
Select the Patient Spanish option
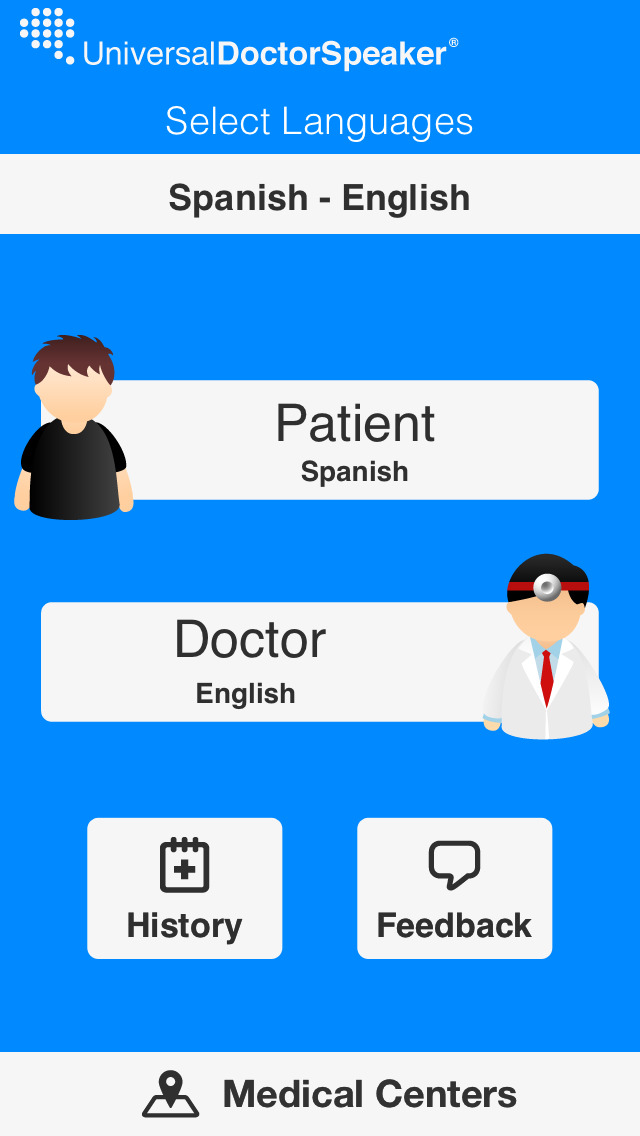pyautogui.click(x=355, y=440)
